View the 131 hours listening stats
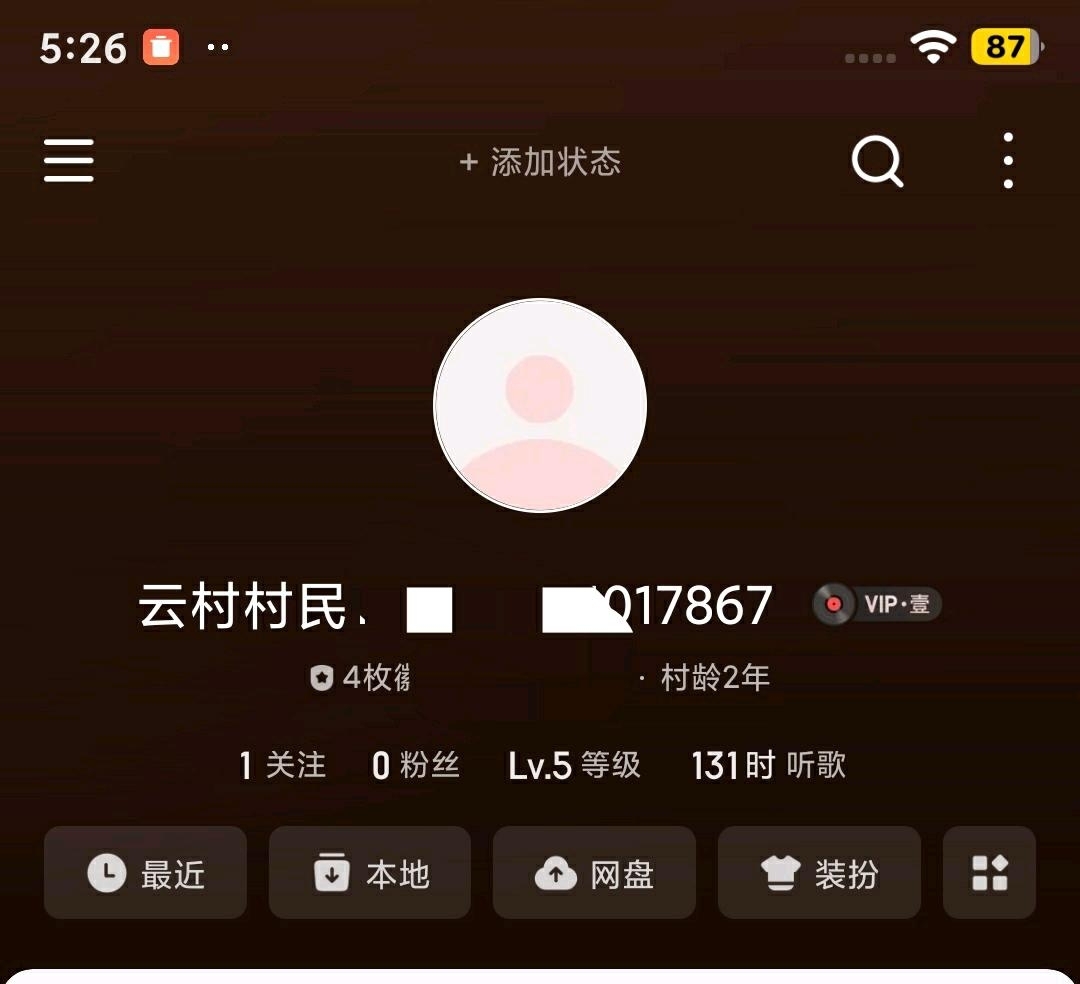The width and height of the screenshot is (1080, 984). click(x=768, y=766)
